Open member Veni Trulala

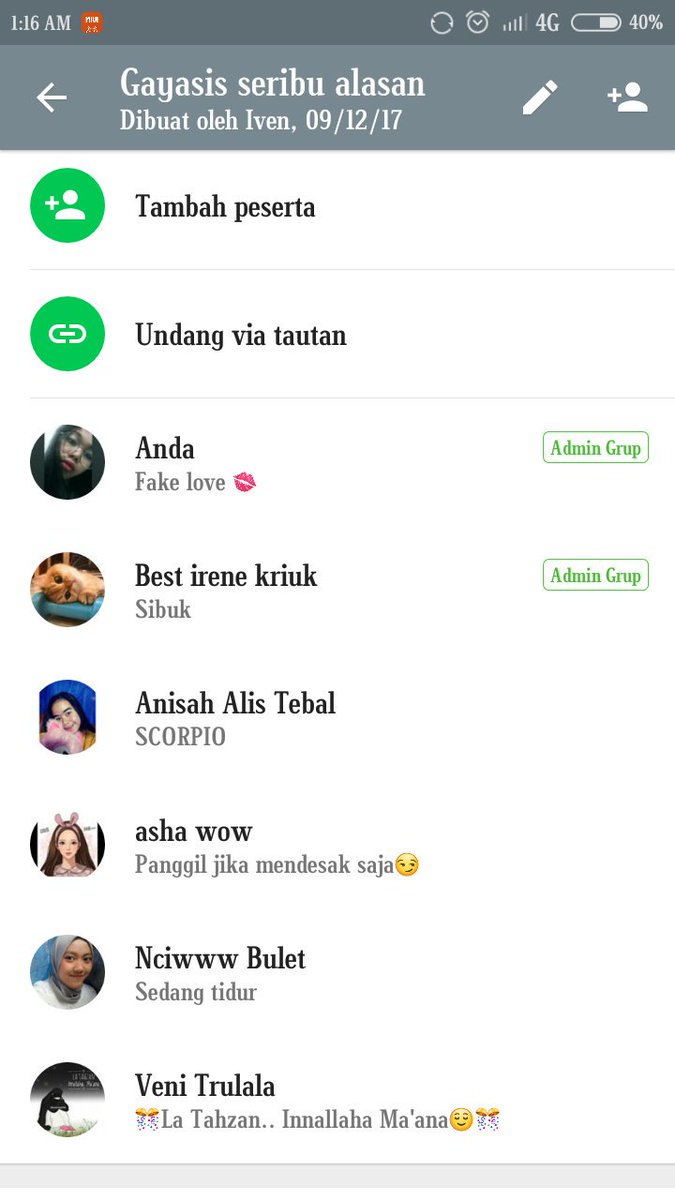click(x=337, y=1100)
